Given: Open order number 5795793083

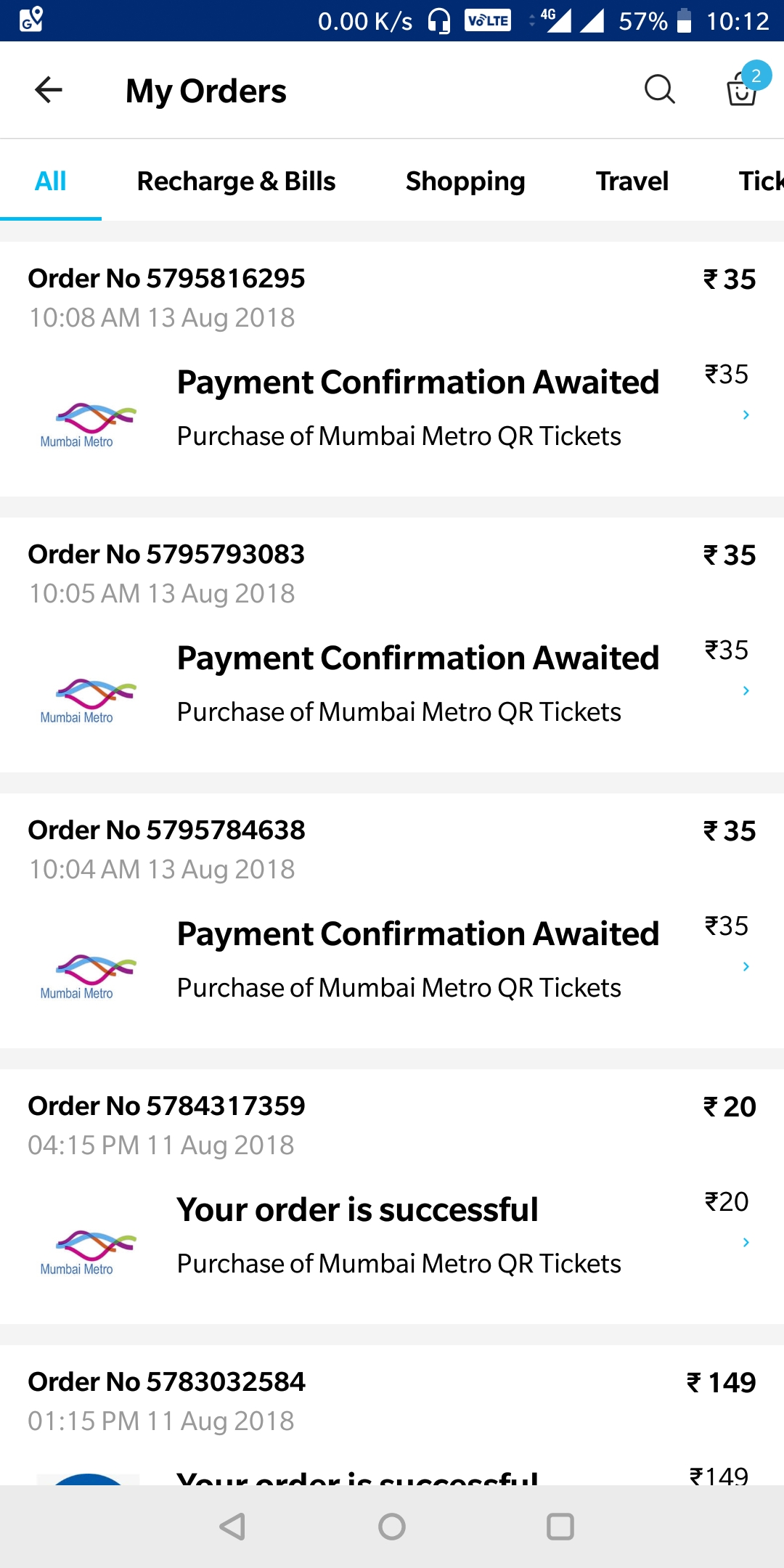Looking at the screenshot, I should click(392, 645).
